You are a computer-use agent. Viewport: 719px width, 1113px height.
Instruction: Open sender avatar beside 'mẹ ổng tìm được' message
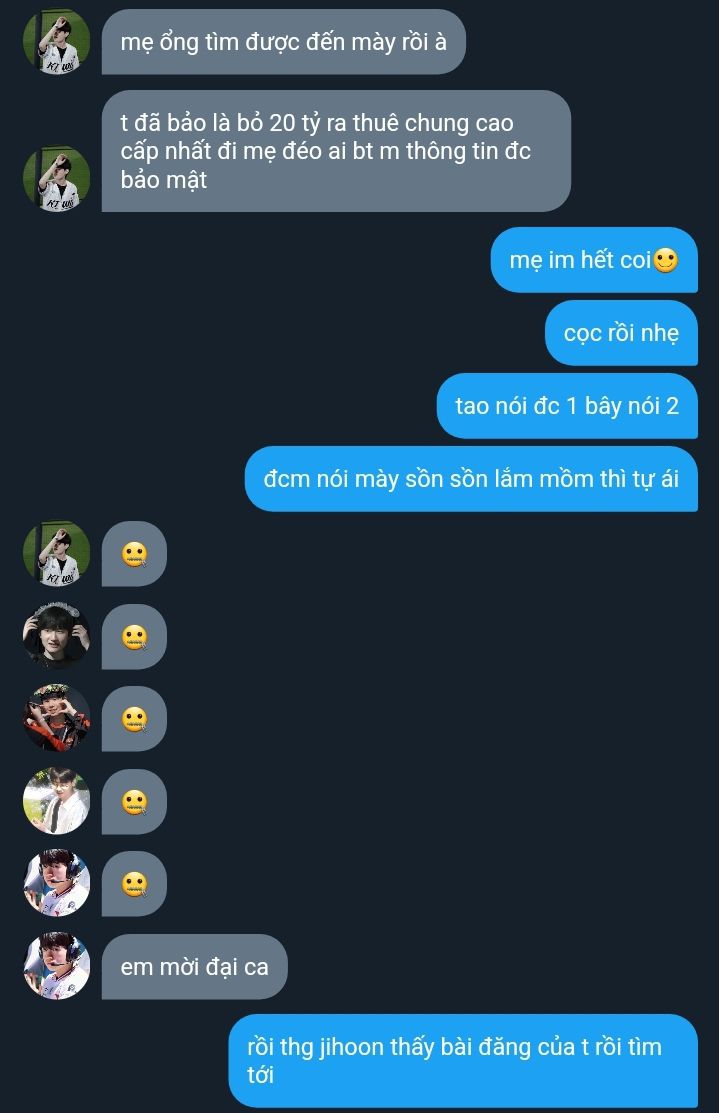(57, 42)
